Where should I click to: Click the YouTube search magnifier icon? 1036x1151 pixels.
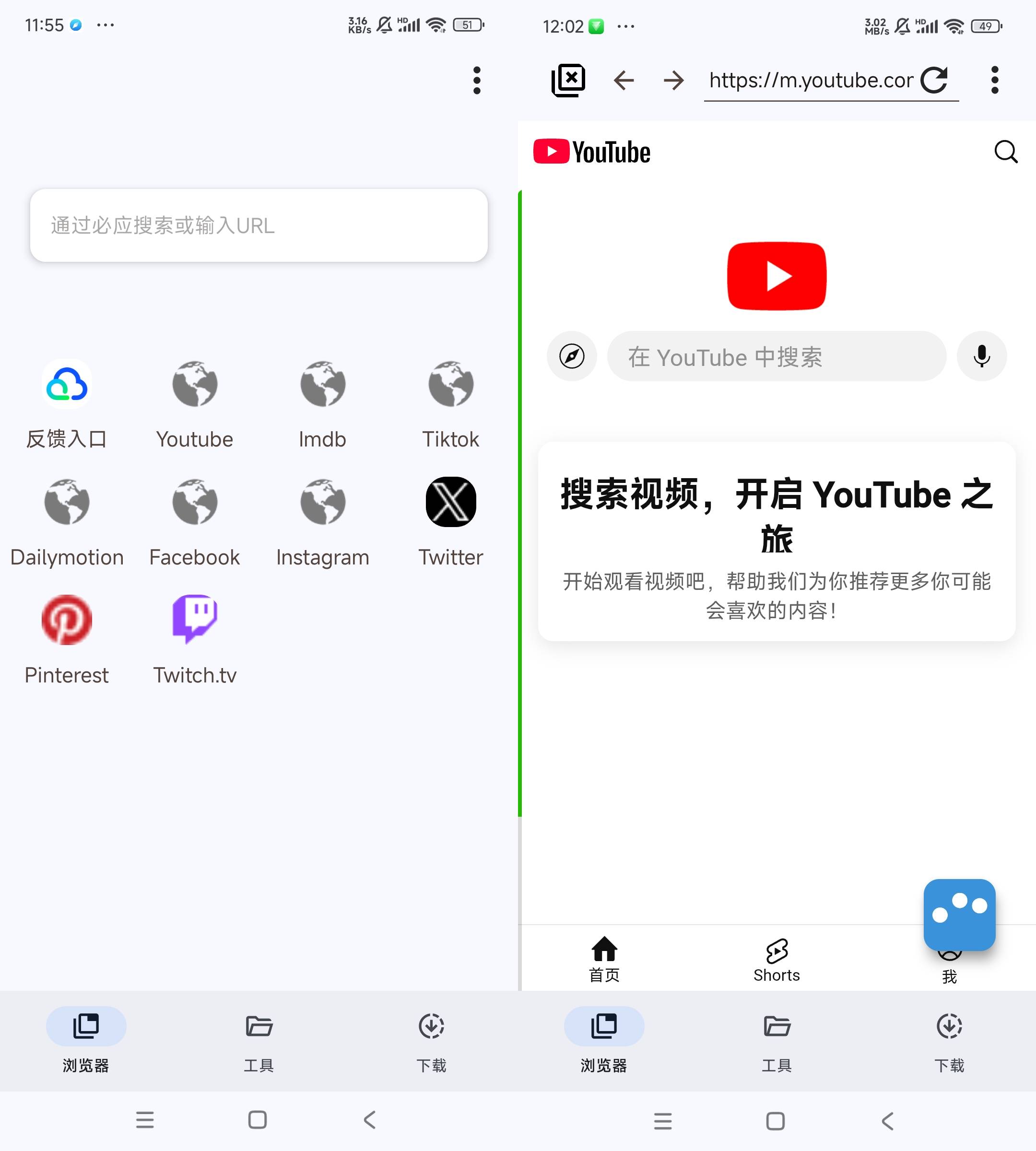coord(1006,152)
